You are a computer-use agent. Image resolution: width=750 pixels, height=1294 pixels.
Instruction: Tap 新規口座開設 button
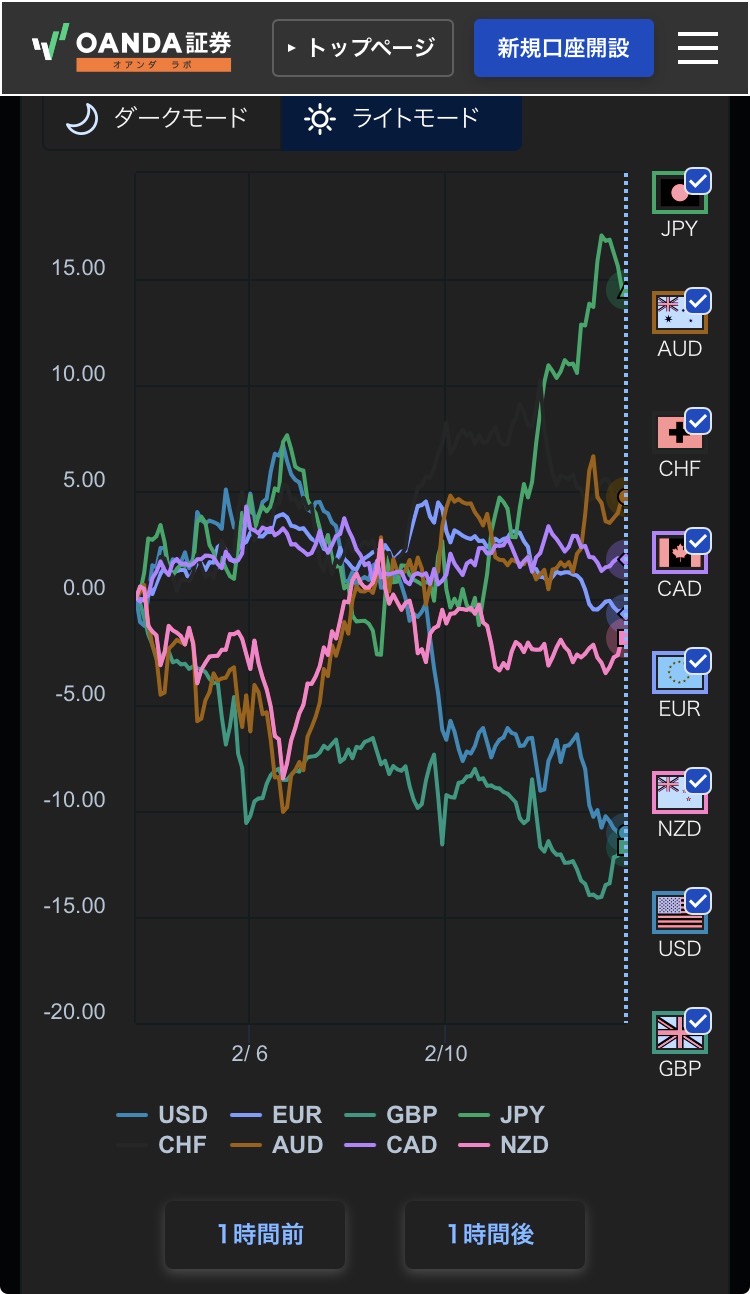coord(563,48)
